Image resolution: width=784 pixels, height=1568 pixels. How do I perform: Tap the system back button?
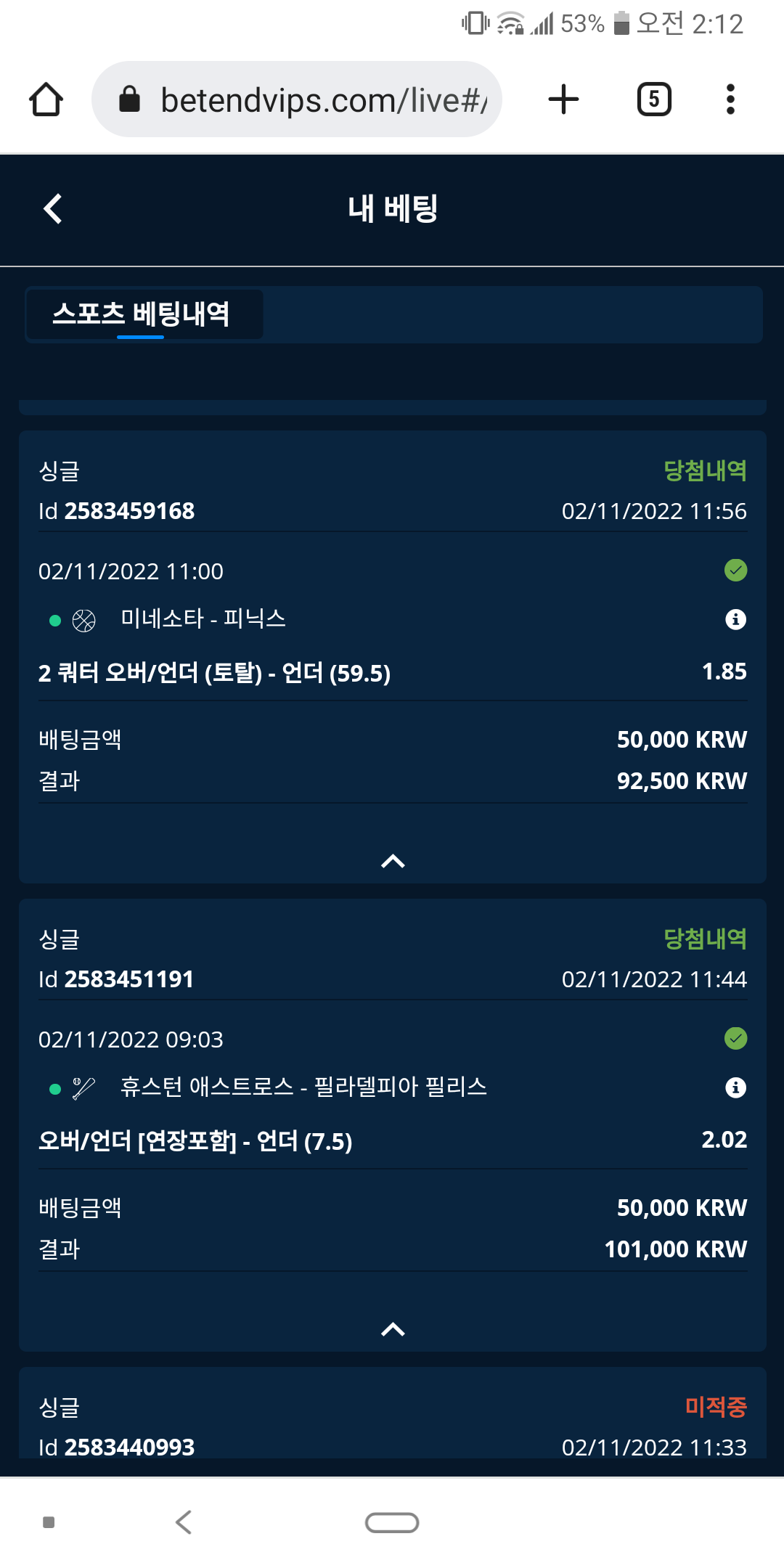[x=184, y=1522]
